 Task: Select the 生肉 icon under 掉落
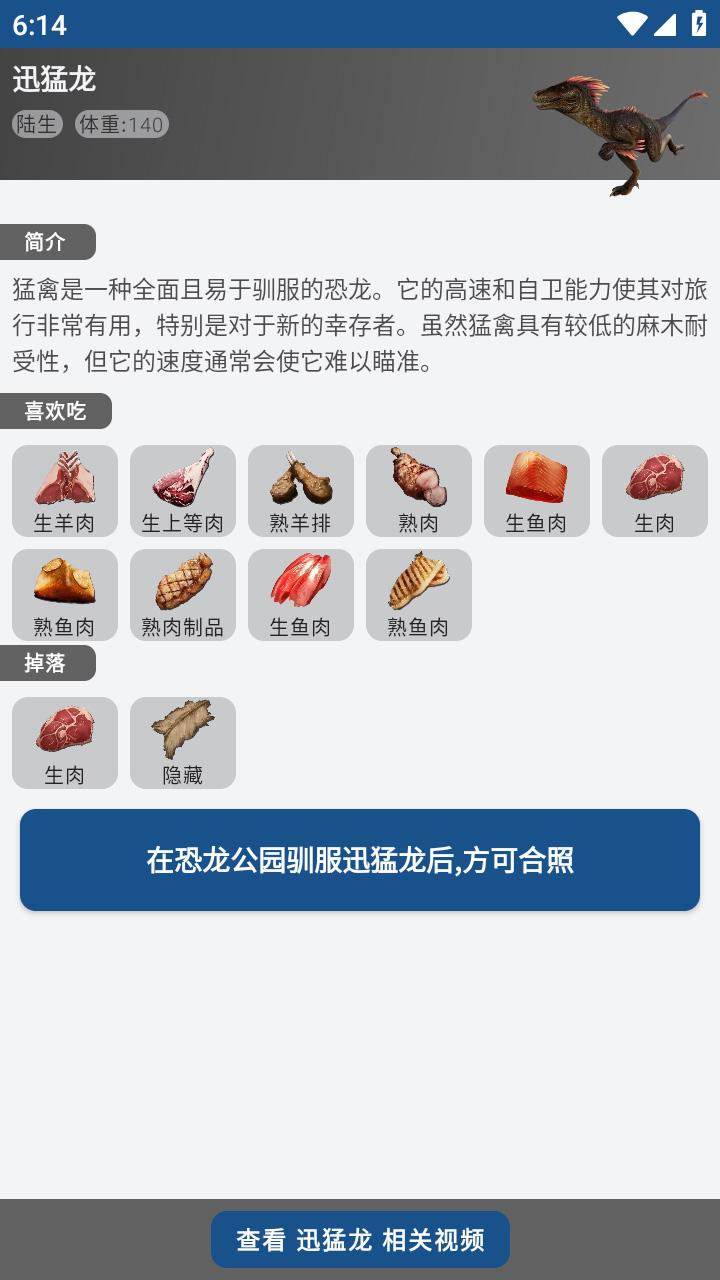pyautogui.click(x=64, y=742)
